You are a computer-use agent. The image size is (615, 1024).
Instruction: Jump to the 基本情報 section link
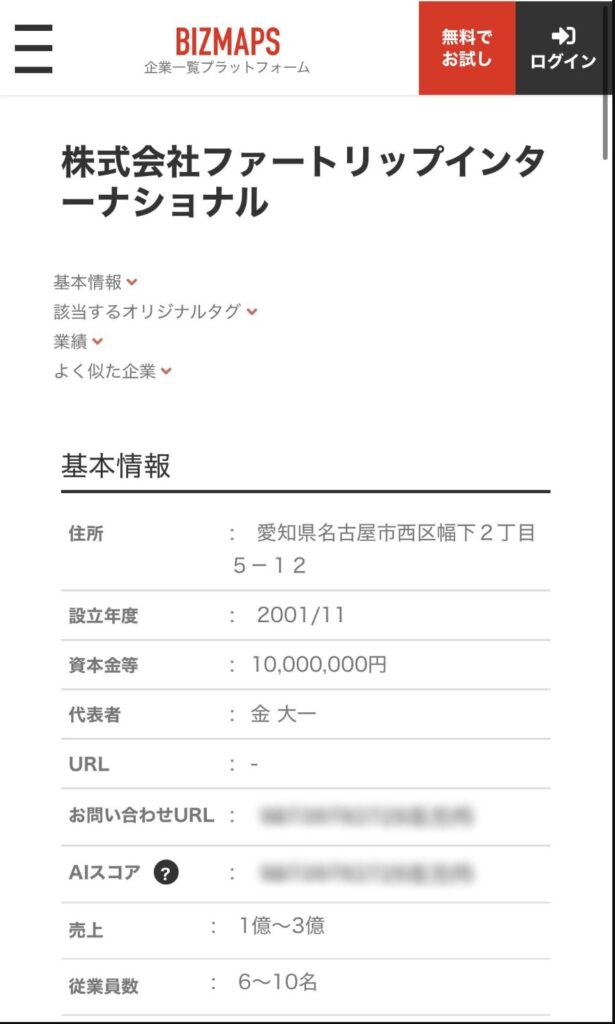click(95, 282)
